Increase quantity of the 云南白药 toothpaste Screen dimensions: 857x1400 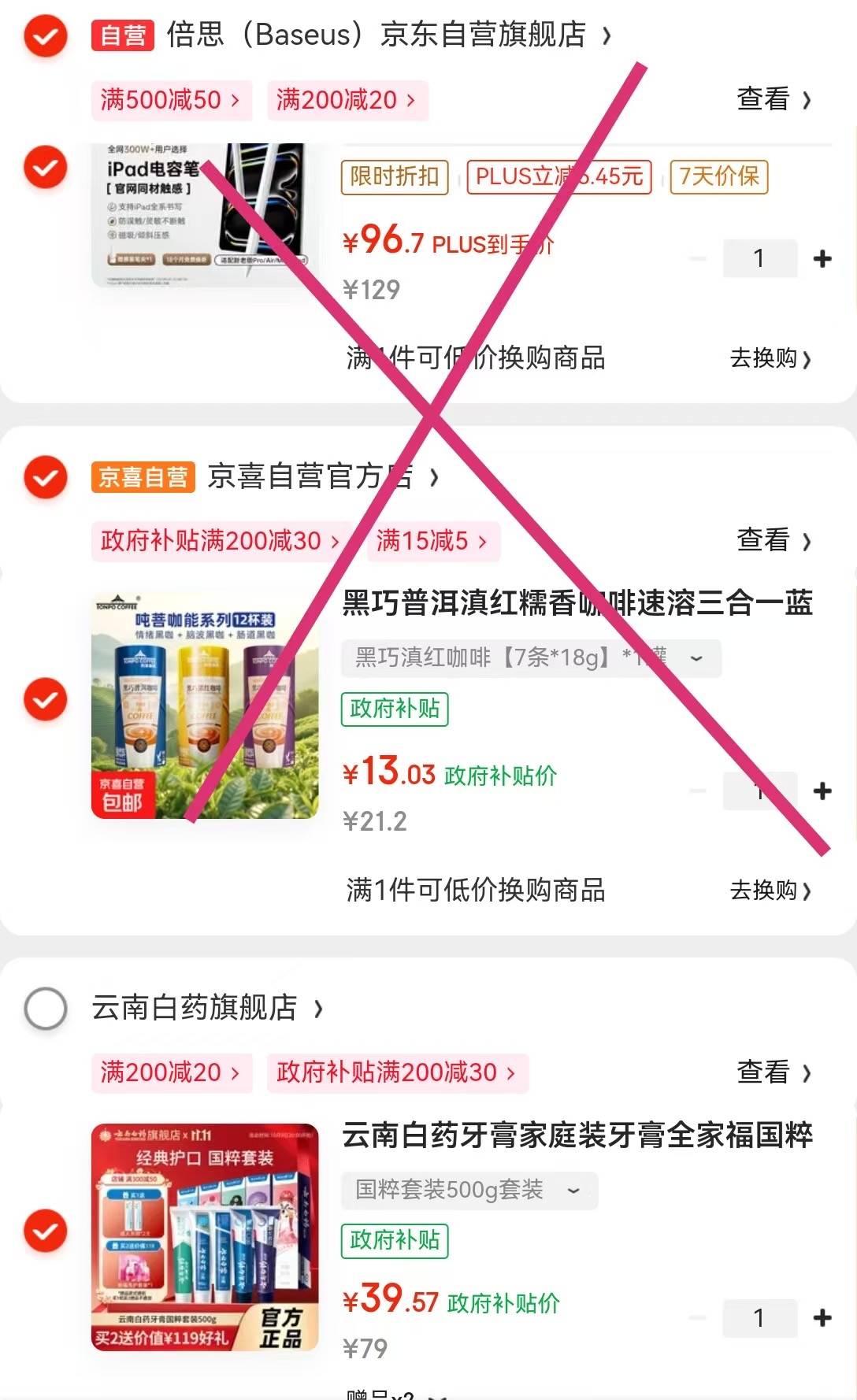[822, 1317]
